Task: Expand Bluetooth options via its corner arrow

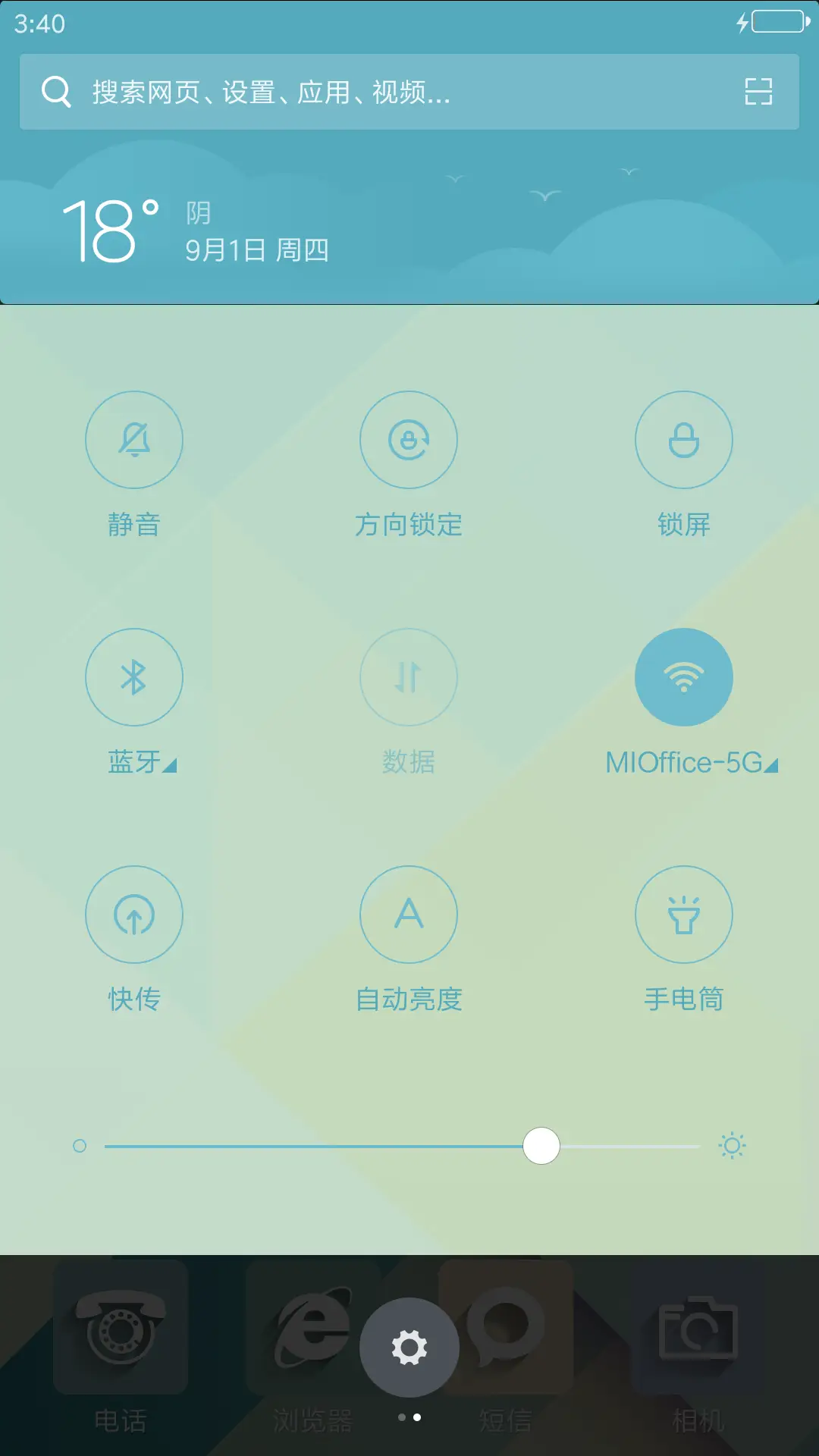Action: point(171,765)
